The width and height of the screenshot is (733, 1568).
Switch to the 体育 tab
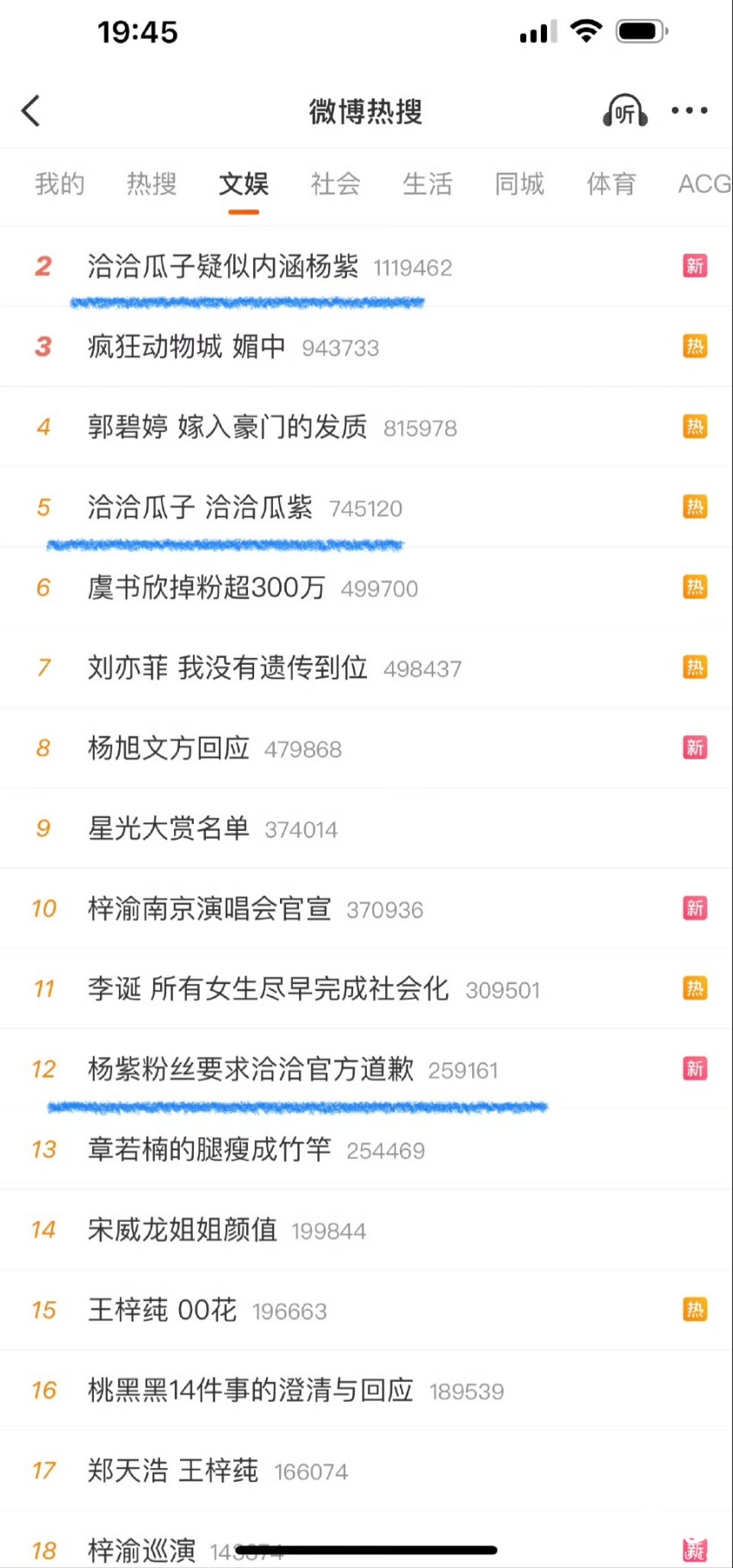point(611,183)
